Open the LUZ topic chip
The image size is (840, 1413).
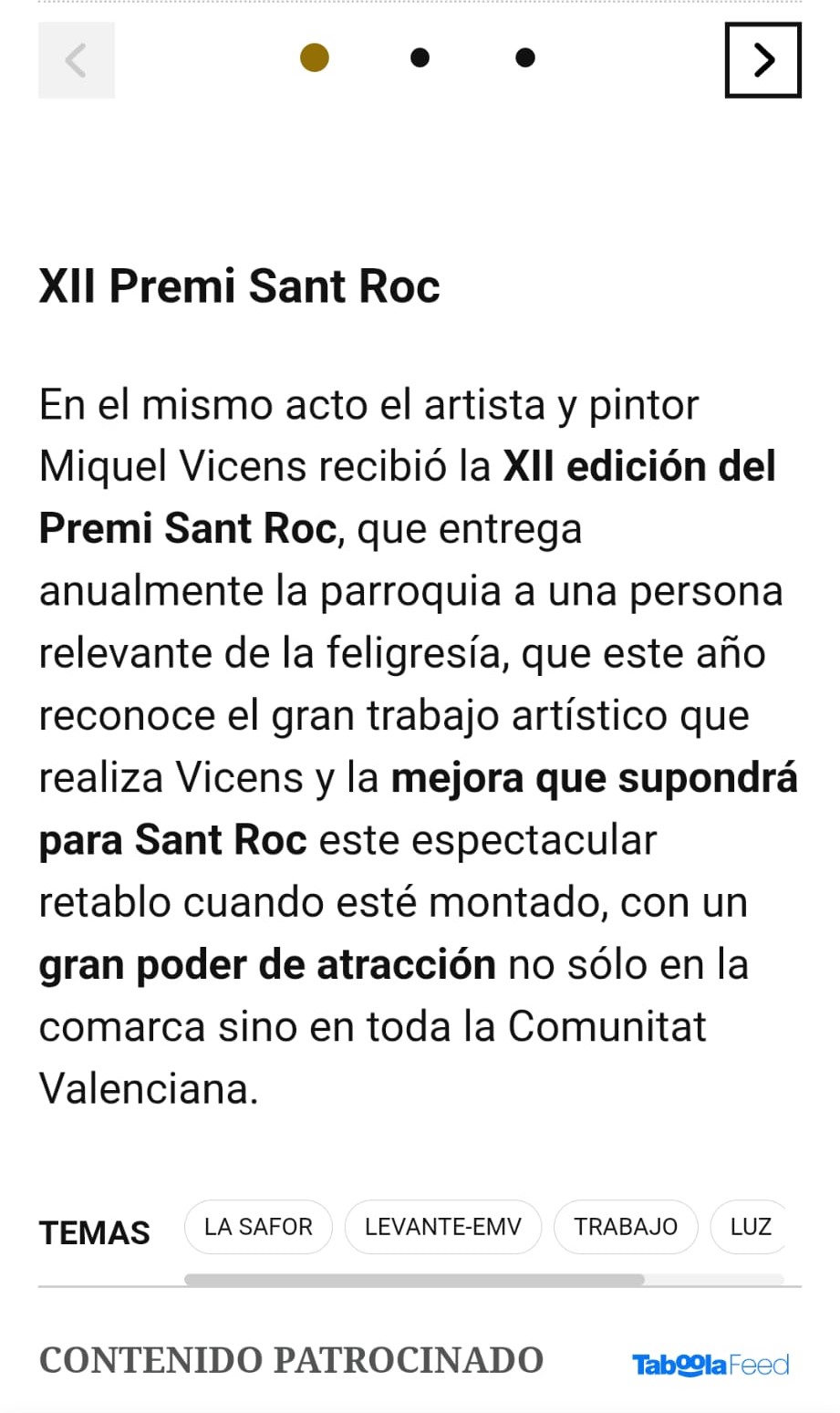click(x=750, y=1227)
